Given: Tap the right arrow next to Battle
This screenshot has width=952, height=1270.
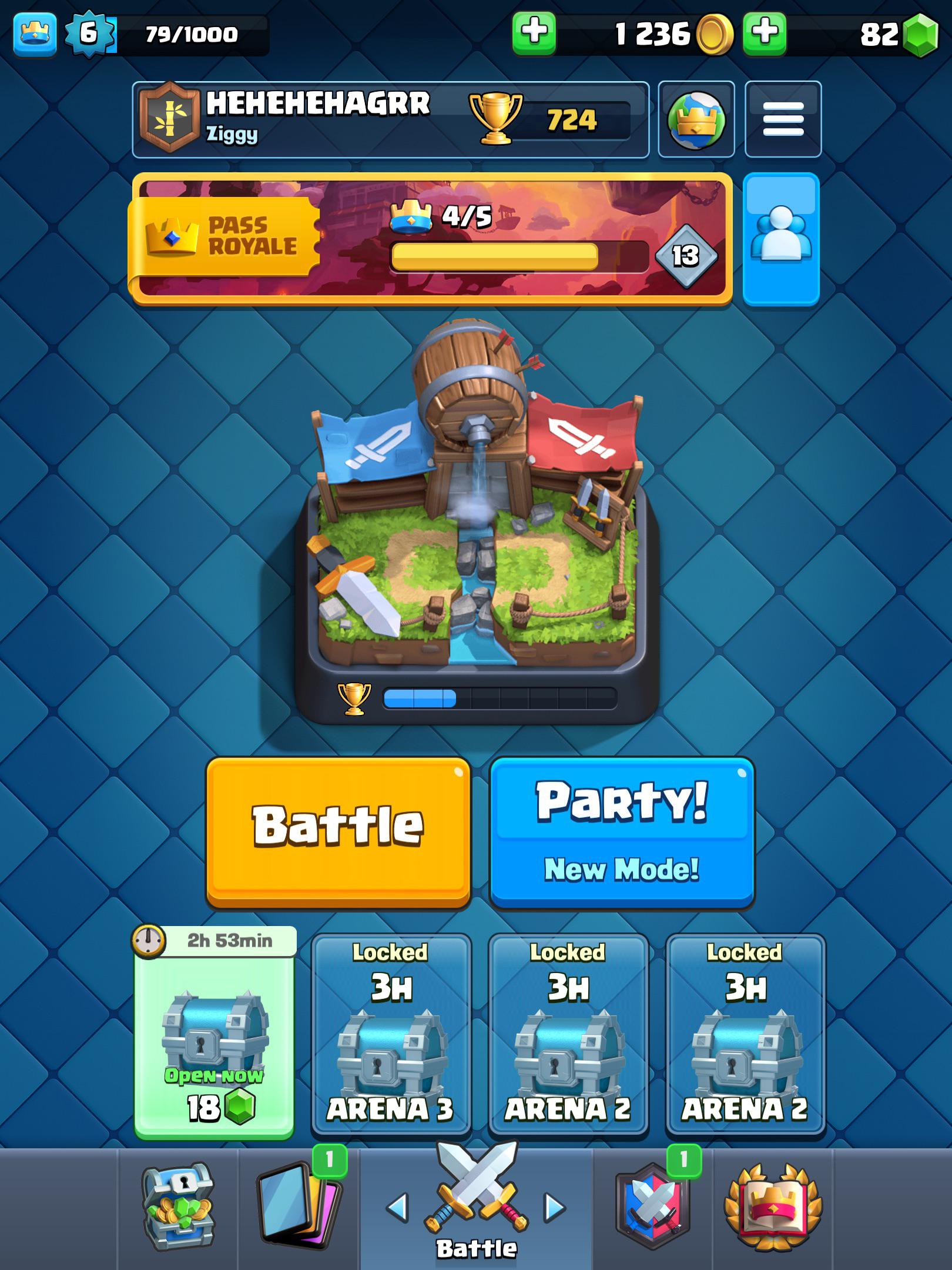Looking at the screenshot, I should tap(554, 1208).
